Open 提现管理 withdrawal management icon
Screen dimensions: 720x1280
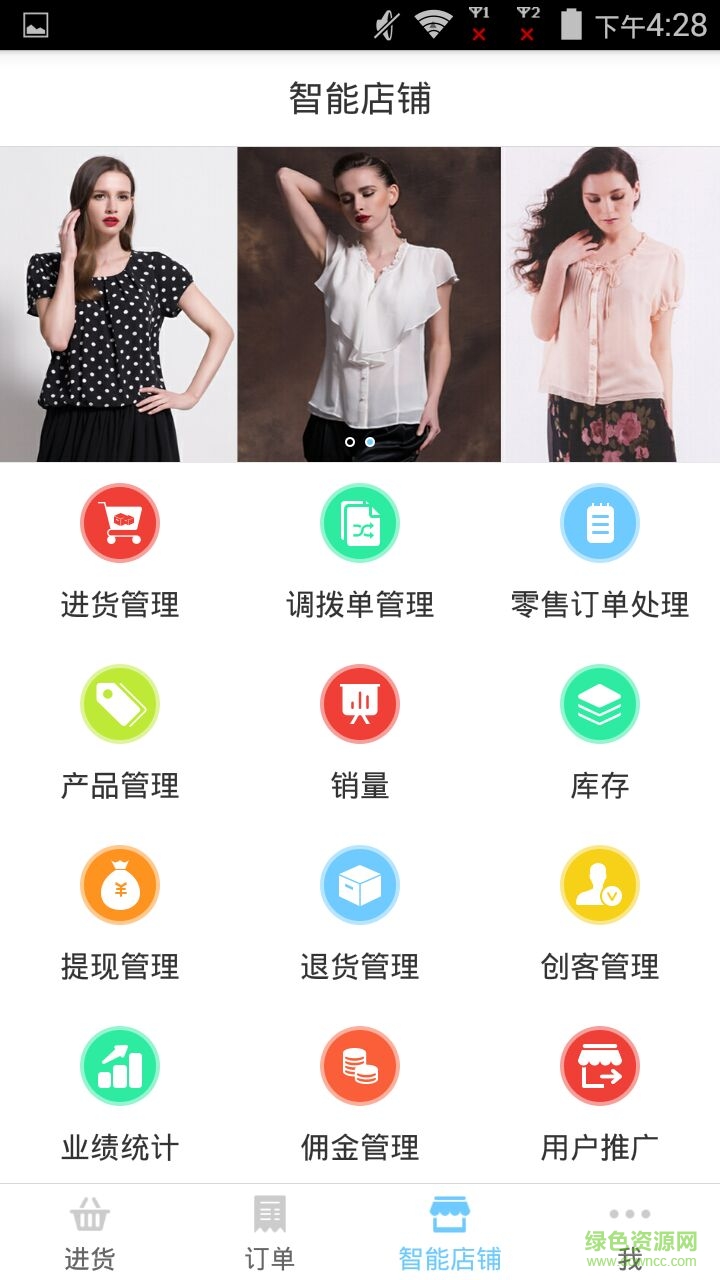[120, 884]
